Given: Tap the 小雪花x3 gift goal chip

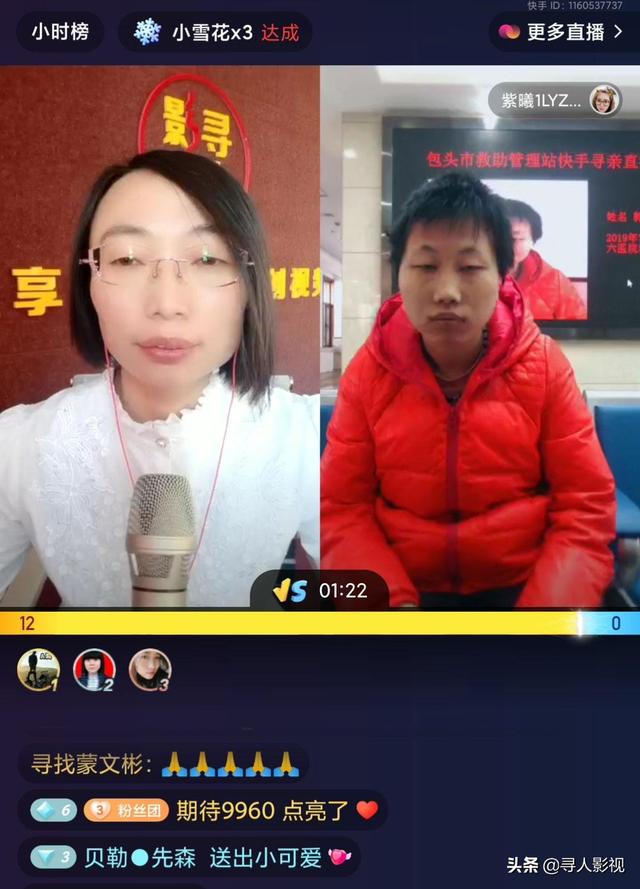Looking at the screenshot, I should pyautogui.click(x=214, y=32).
